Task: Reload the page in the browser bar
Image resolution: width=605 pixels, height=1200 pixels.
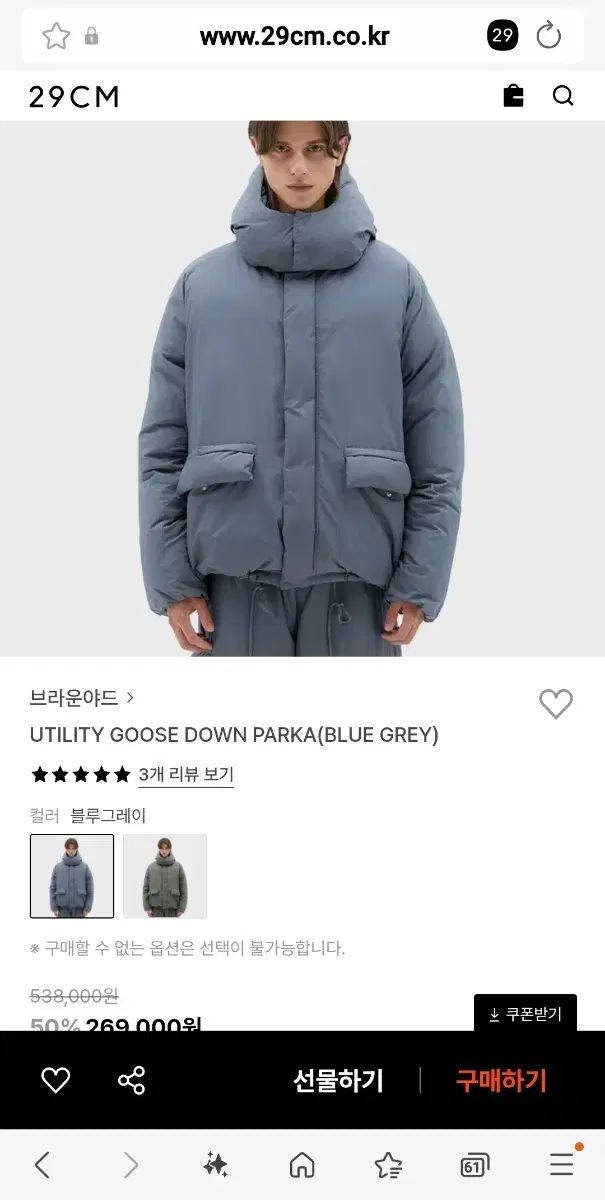Action: click(549, 37)
